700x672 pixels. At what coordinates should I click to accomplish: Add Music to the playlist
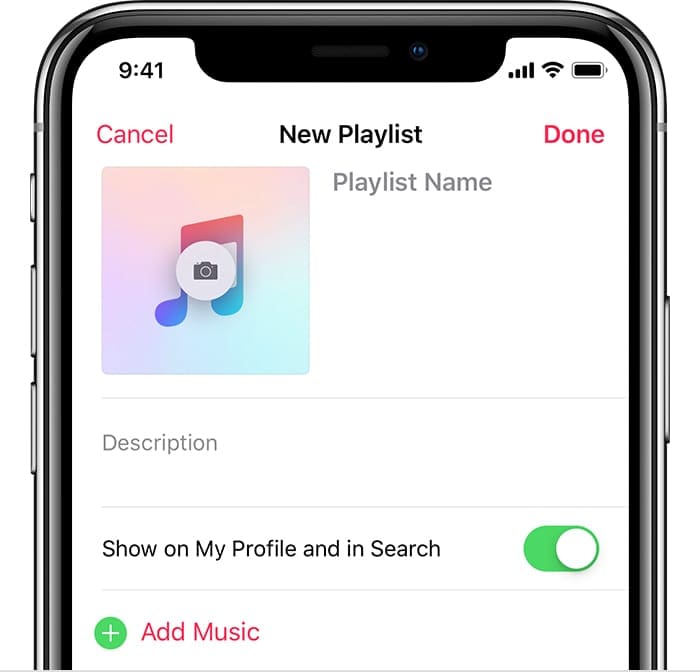pyautogui.click(x=199, y=632)
